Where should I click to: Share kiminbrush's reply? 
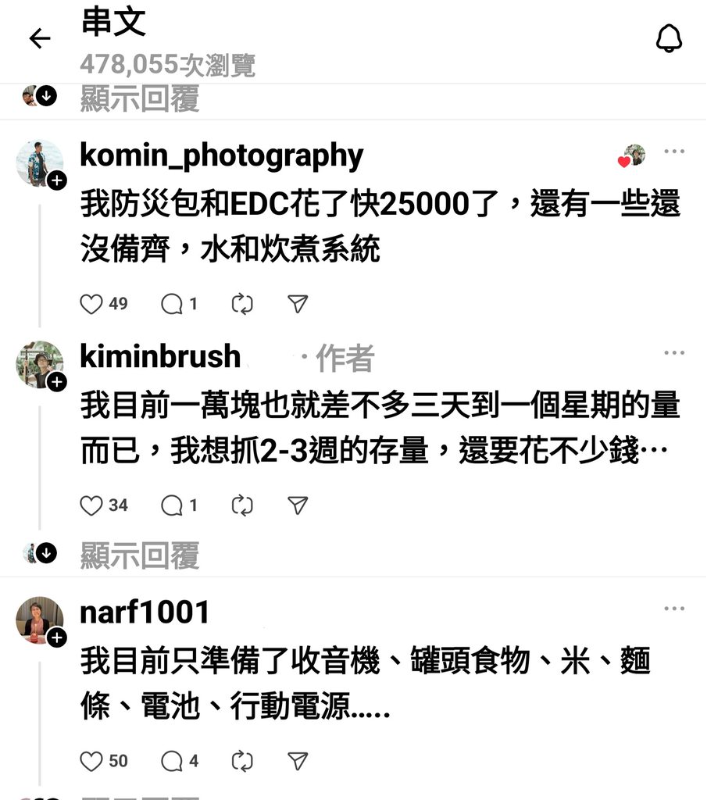pyautogui.click(x=297, y=505)
